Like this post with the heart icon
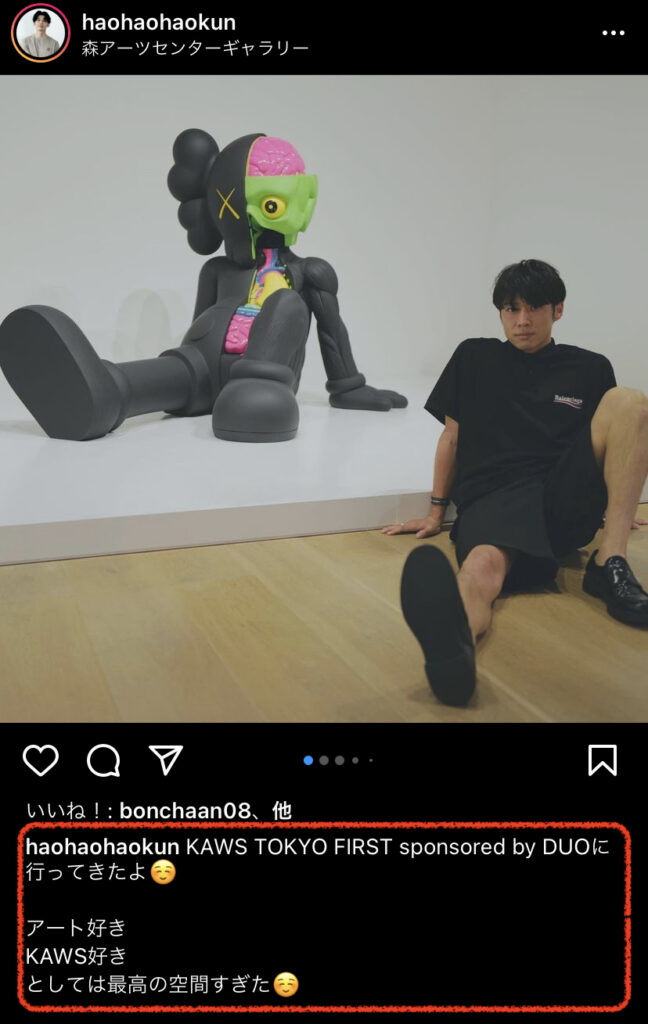Viewport: 648px width, 1024px height. pyautogui.click(x=41, y=761)
